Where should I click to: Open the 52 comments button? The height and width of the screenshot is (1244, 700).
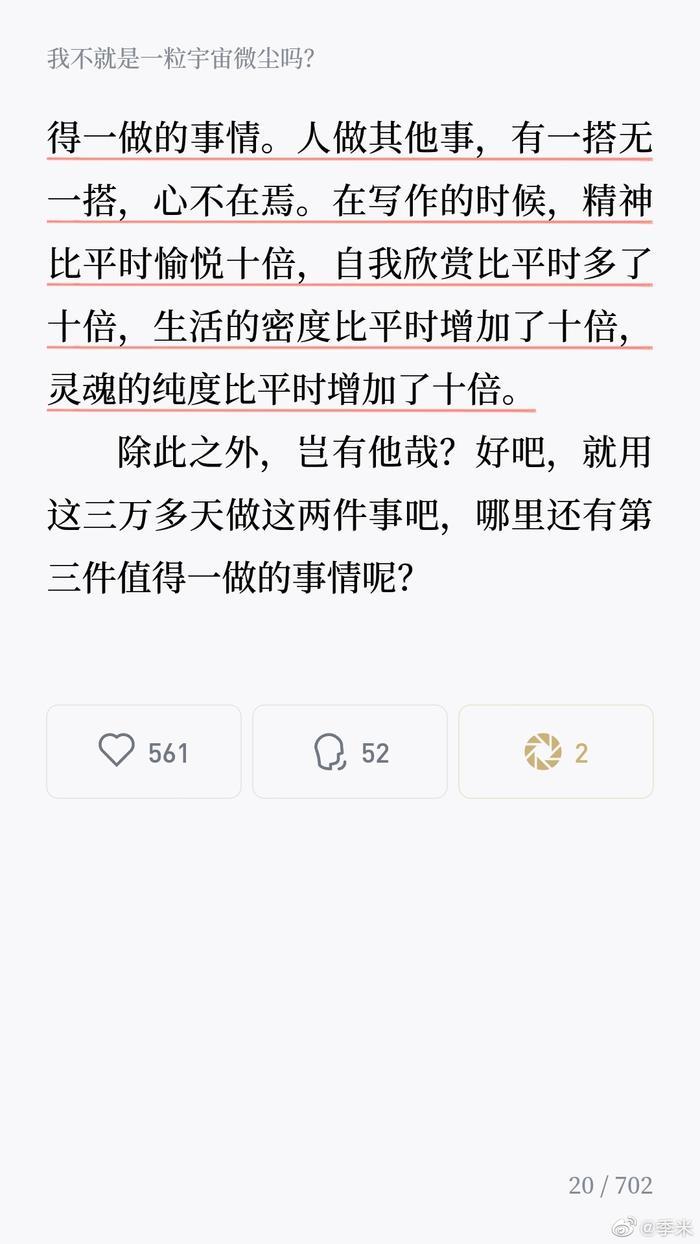pos(349,751)
